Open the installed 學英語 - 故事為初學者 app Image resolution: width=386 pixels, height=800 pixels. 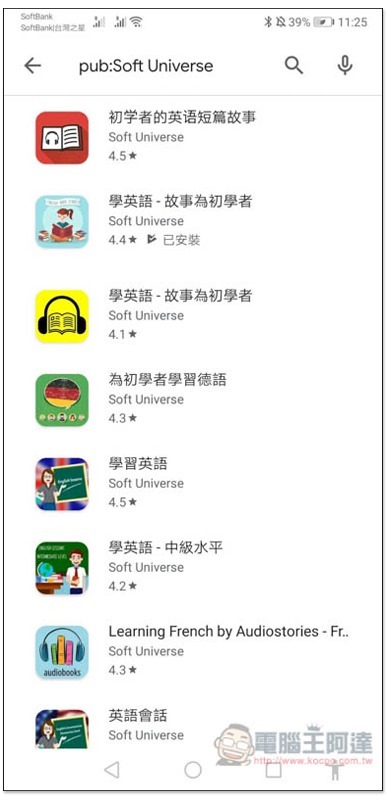point(193,221)
